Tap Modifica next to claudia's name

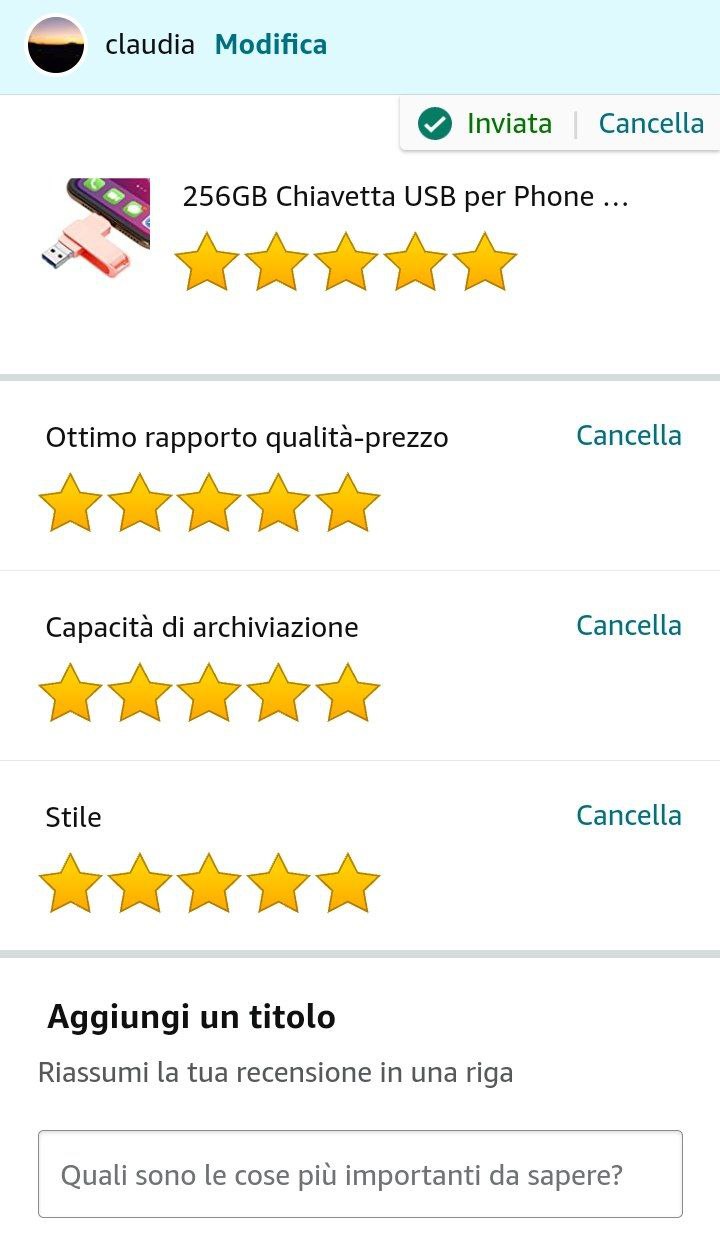coord(270,45)
